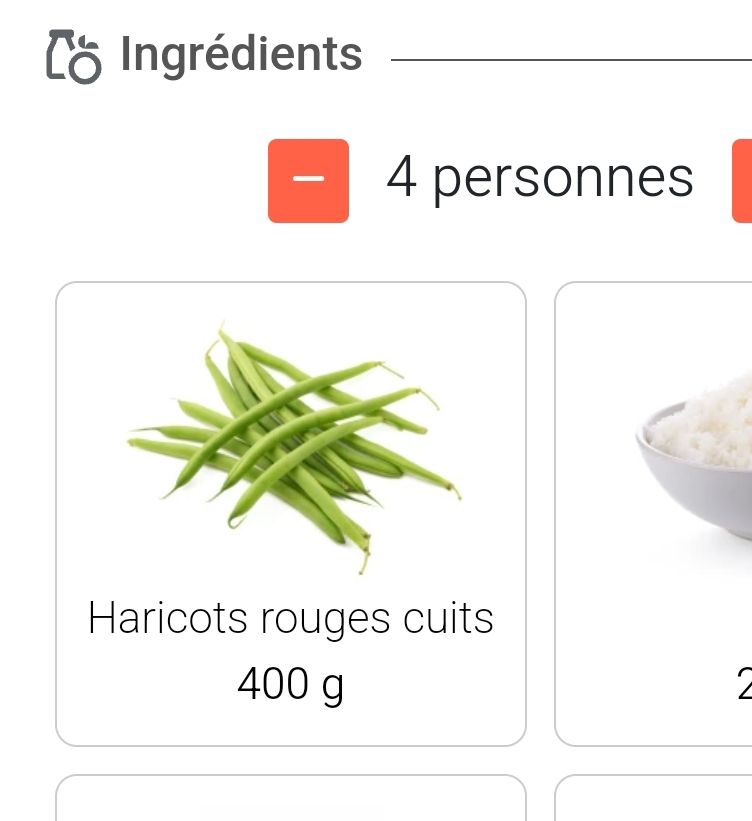Increase the serving size with the plus control
Viewport: 752px width, 821px height.
(x=745, y=178)
